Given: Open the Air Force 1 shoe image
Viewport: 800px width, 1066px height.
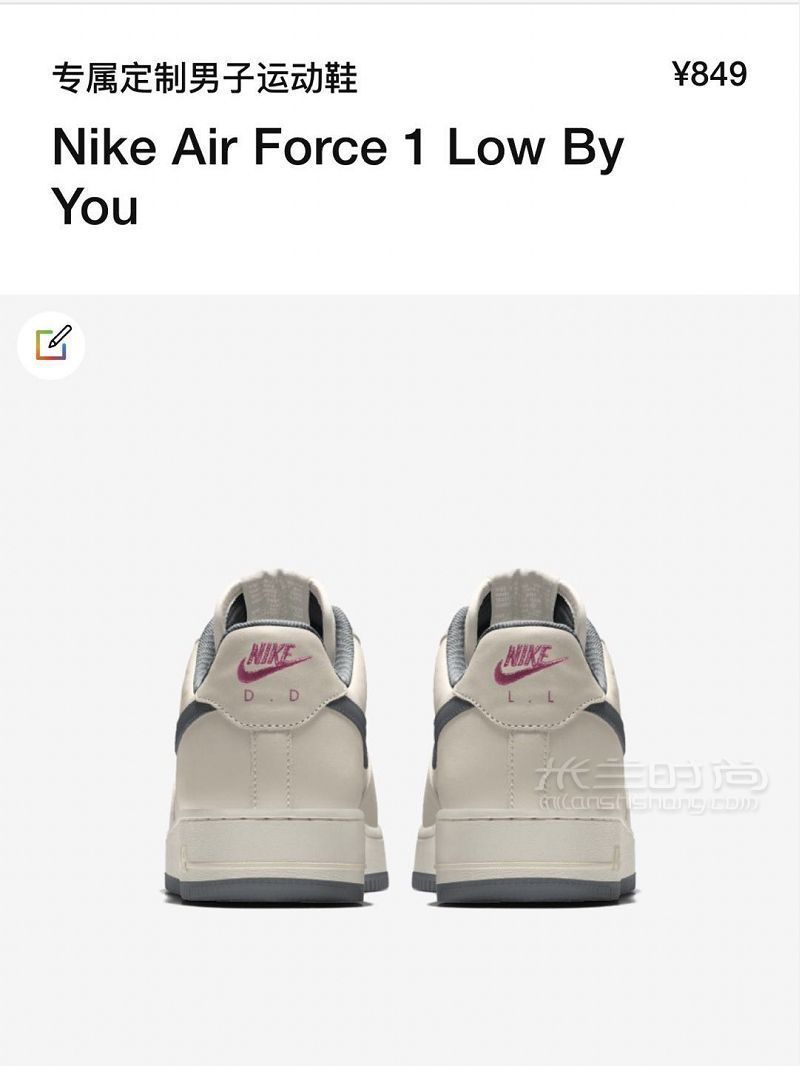Looking at the screenshot, I should coord(400,740).
